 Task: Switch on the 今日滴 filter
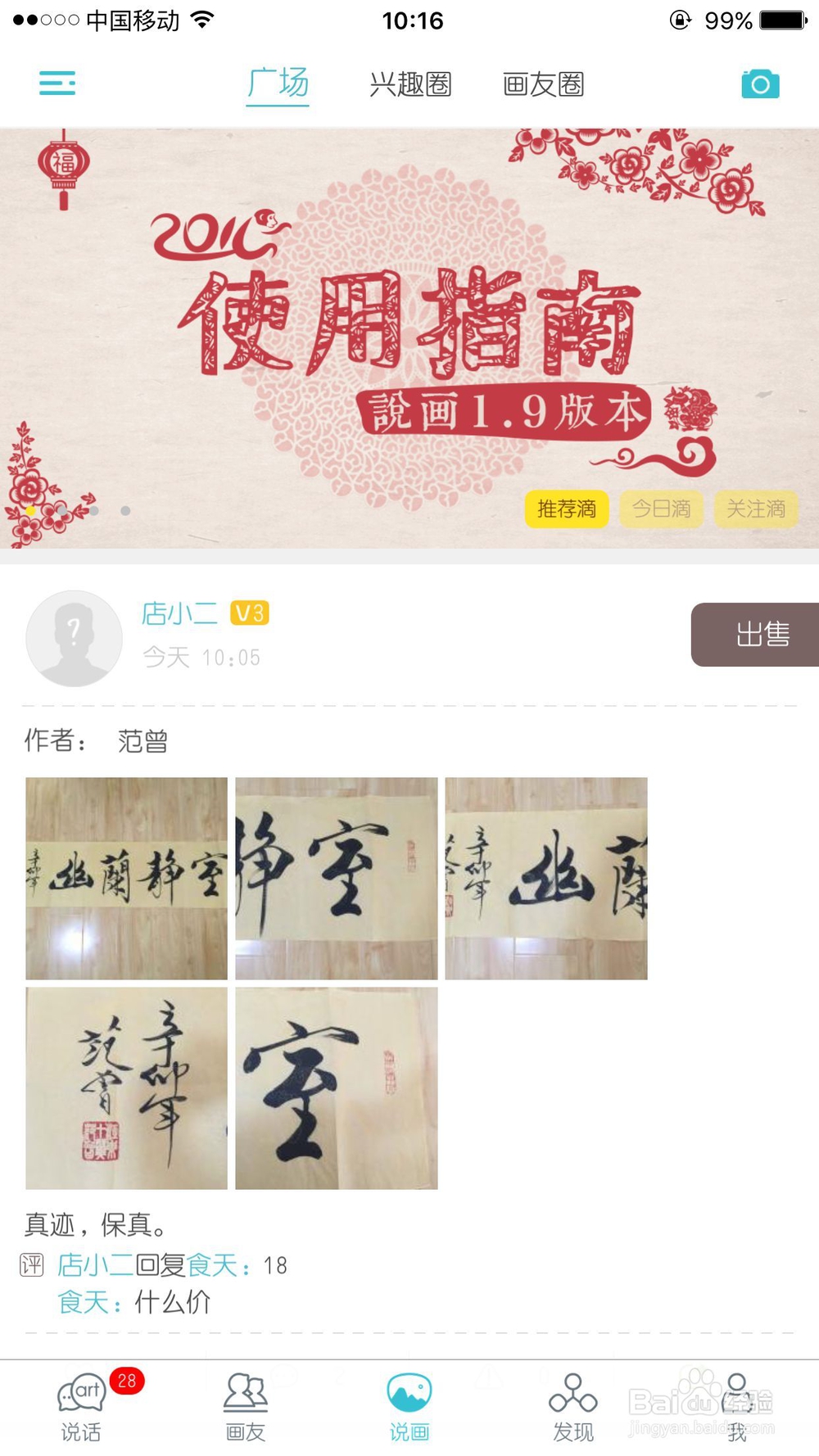pos(661,509)
